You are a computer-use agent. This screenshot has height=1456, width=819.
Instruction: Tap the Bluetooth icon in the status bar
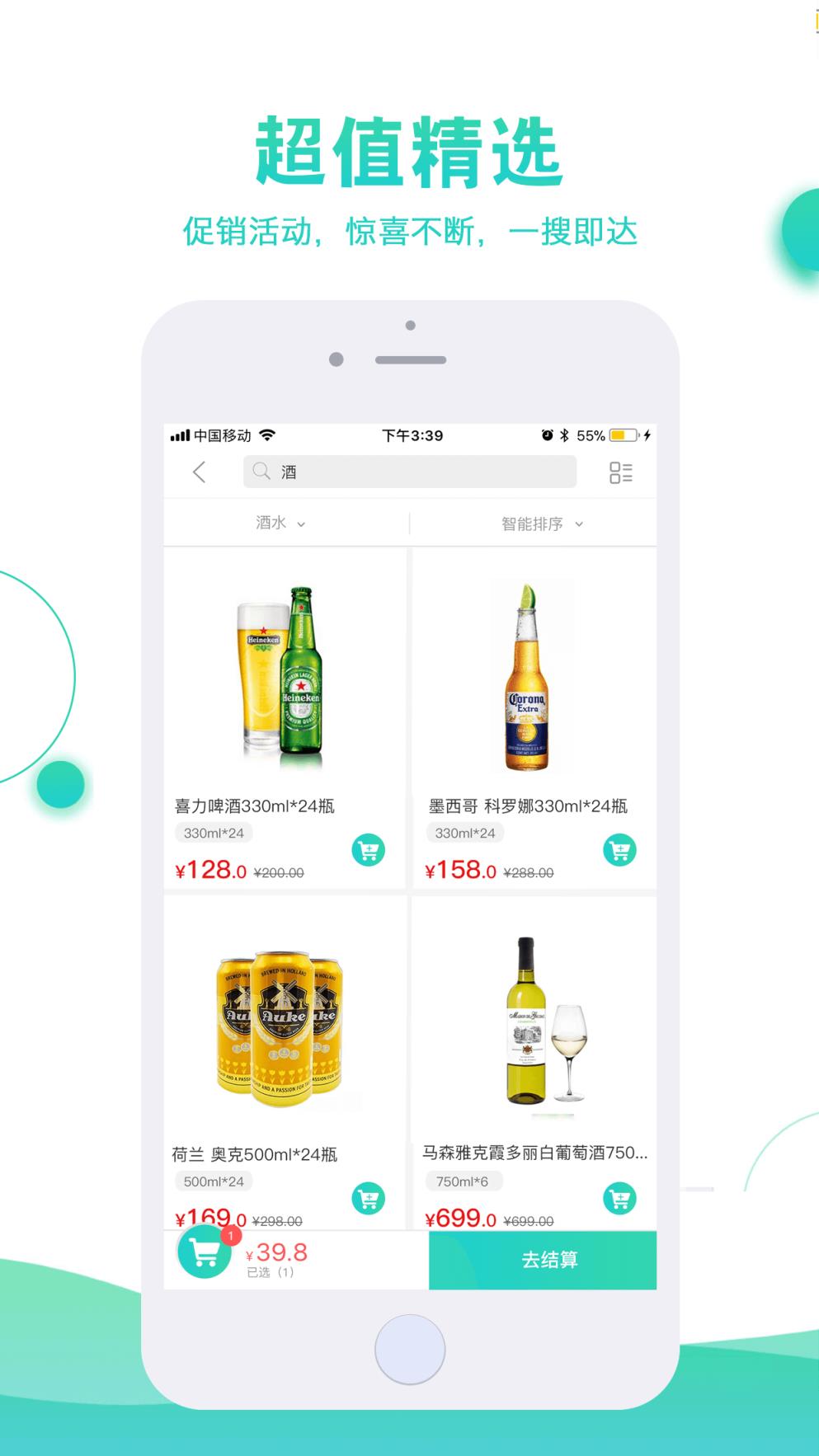pos(565,434)
